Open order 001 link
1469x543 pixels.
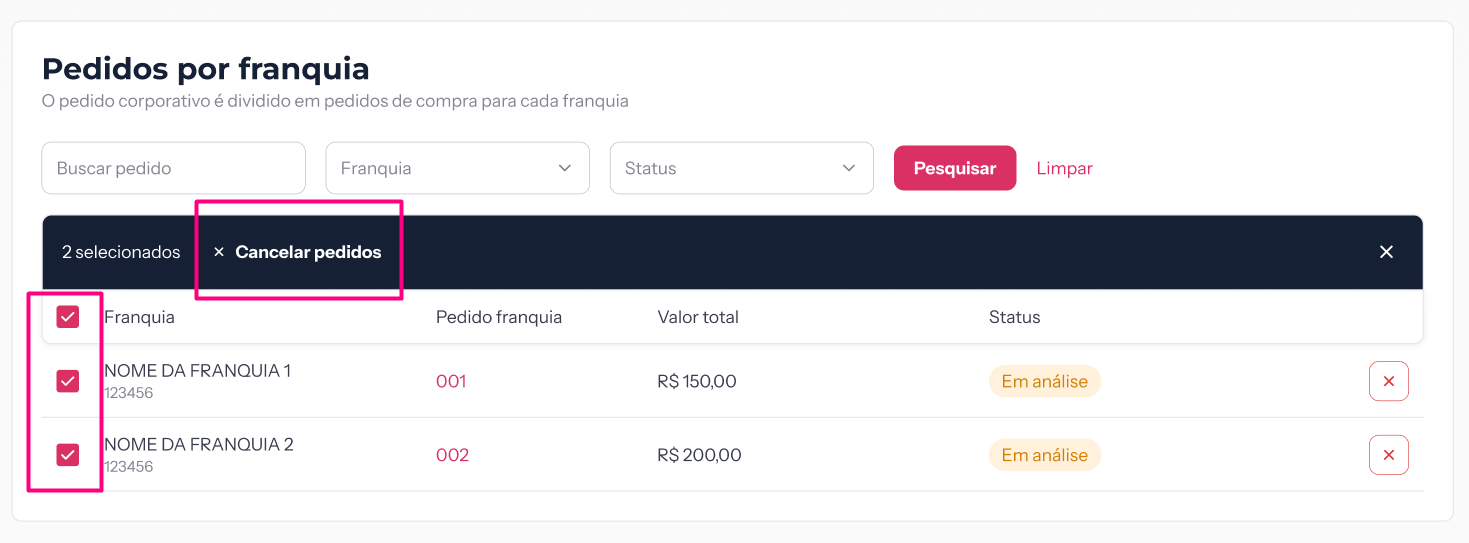click(x=451, y=381)
